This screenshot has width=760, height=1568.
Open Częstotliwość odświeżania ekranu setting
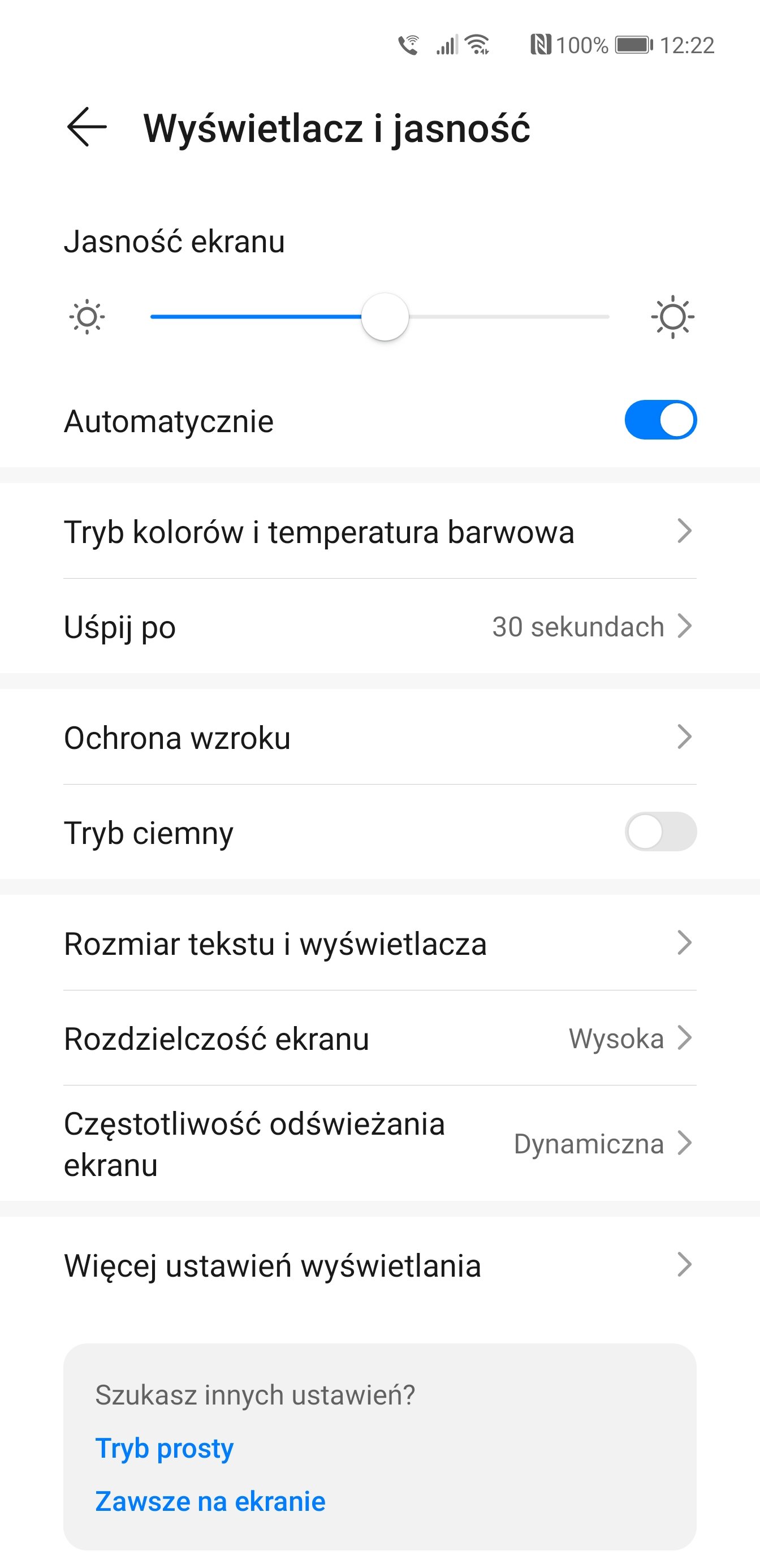click(x=379, y=1144)
